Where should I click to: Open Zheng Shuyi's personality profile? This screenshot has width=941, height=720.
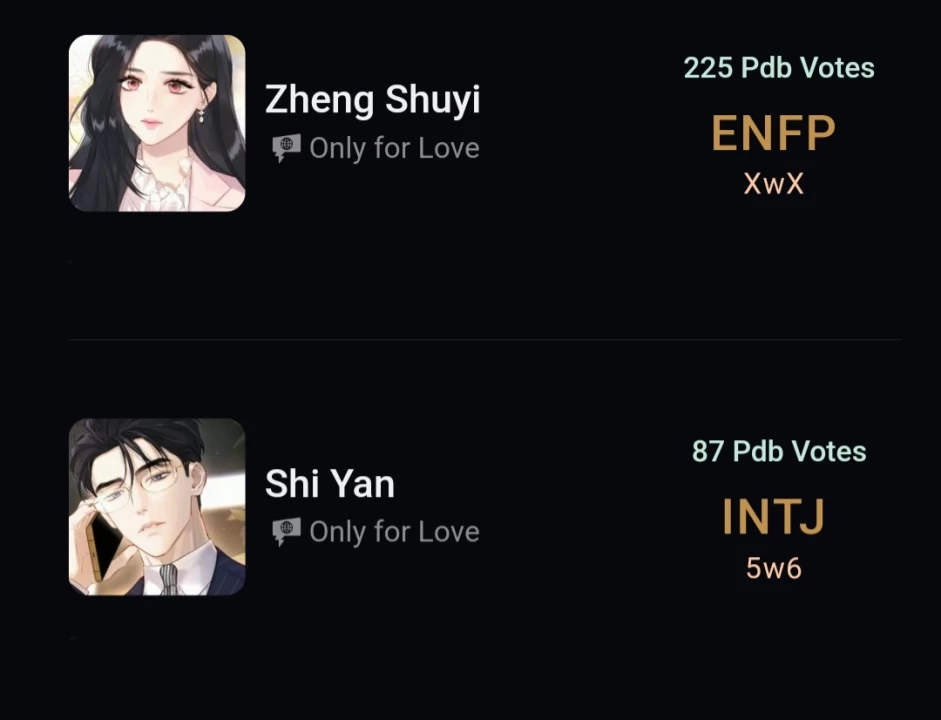372,100
